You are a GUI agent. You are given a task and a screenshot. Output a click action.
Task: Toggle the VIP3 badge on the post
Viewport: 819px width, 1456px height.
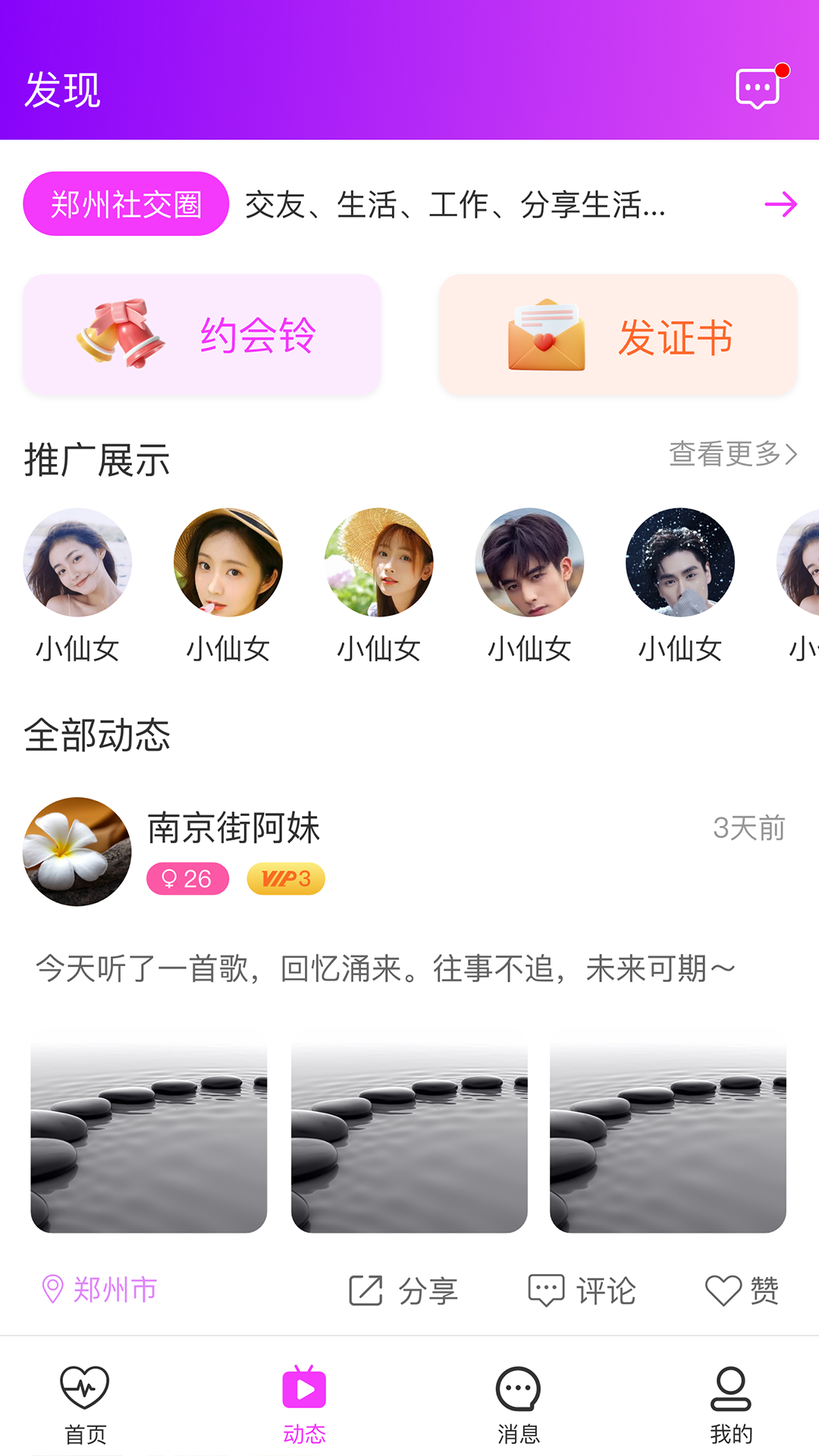pos(286,879)
